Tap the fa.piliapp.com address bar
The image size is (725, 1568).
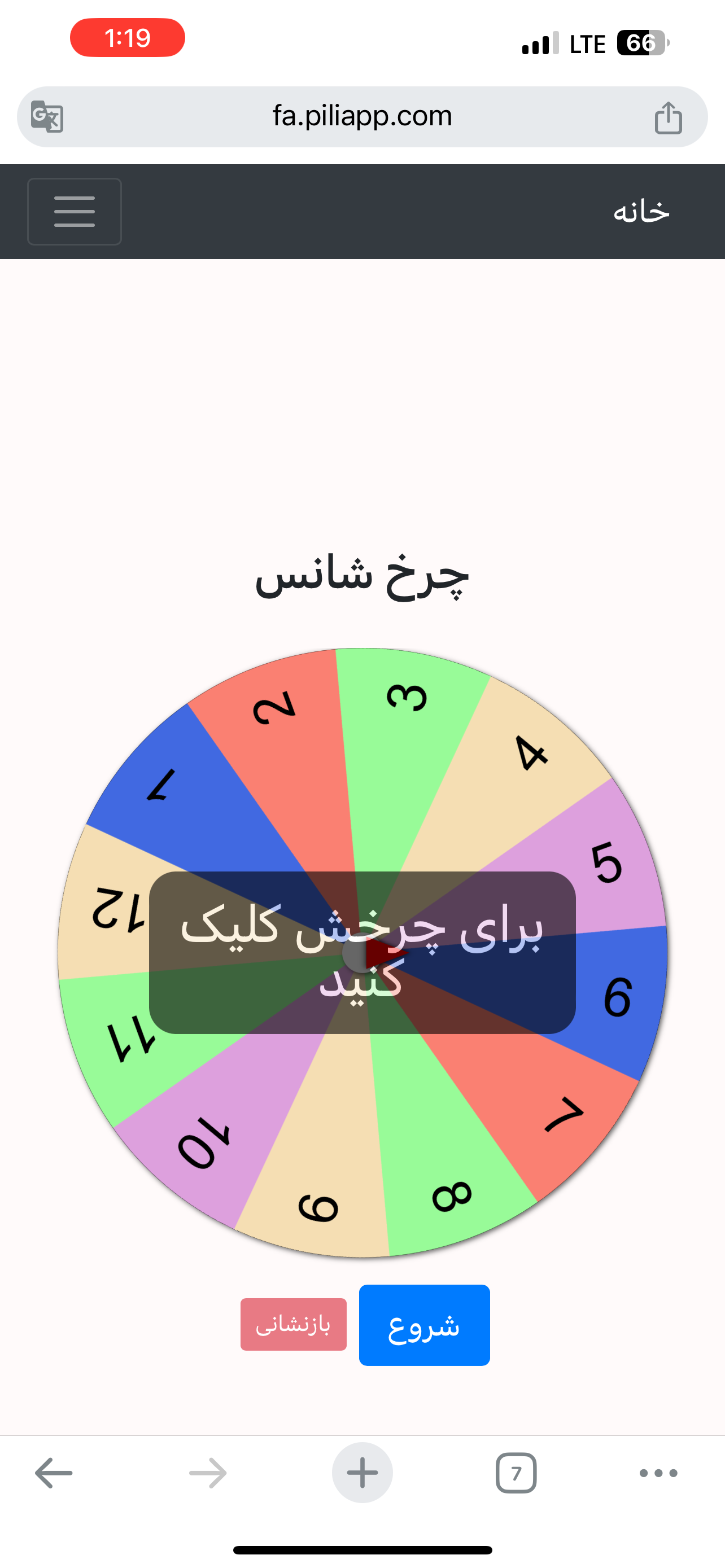click(x=362, y=116)
